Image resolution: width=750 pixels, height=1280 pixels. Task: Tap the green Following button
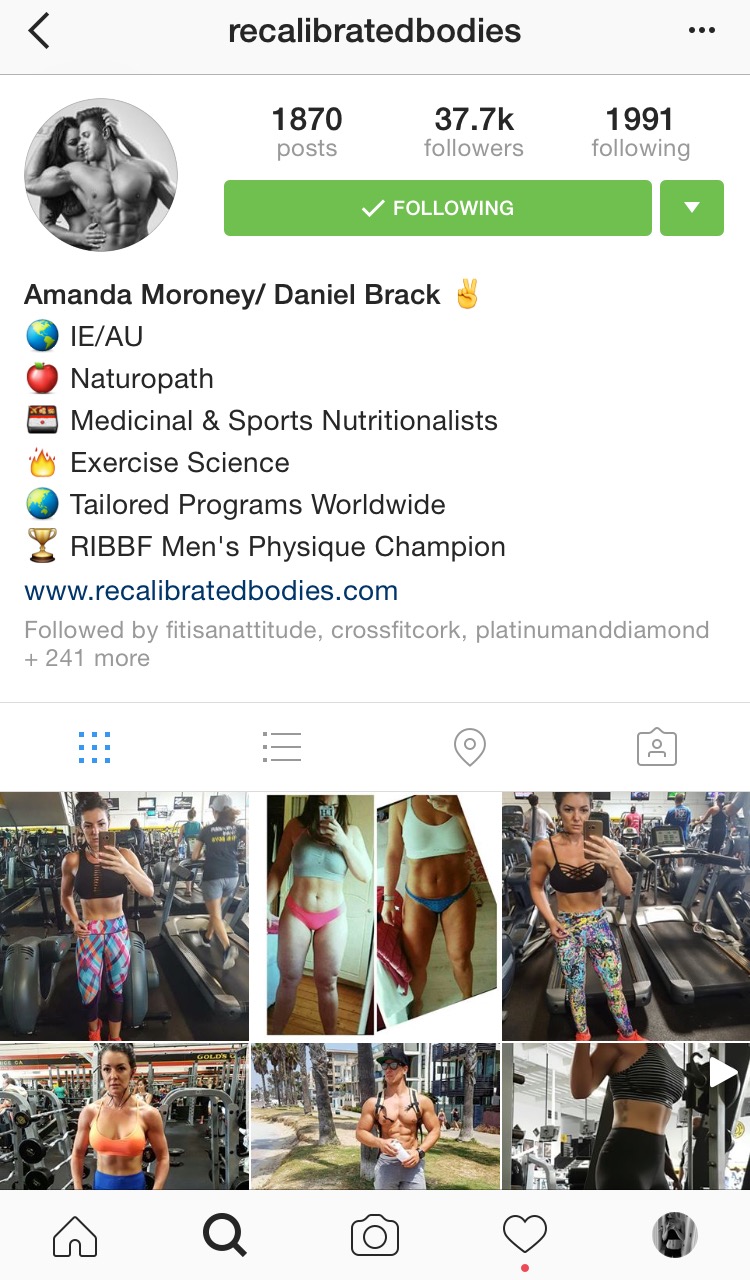[x=437, y=208]
